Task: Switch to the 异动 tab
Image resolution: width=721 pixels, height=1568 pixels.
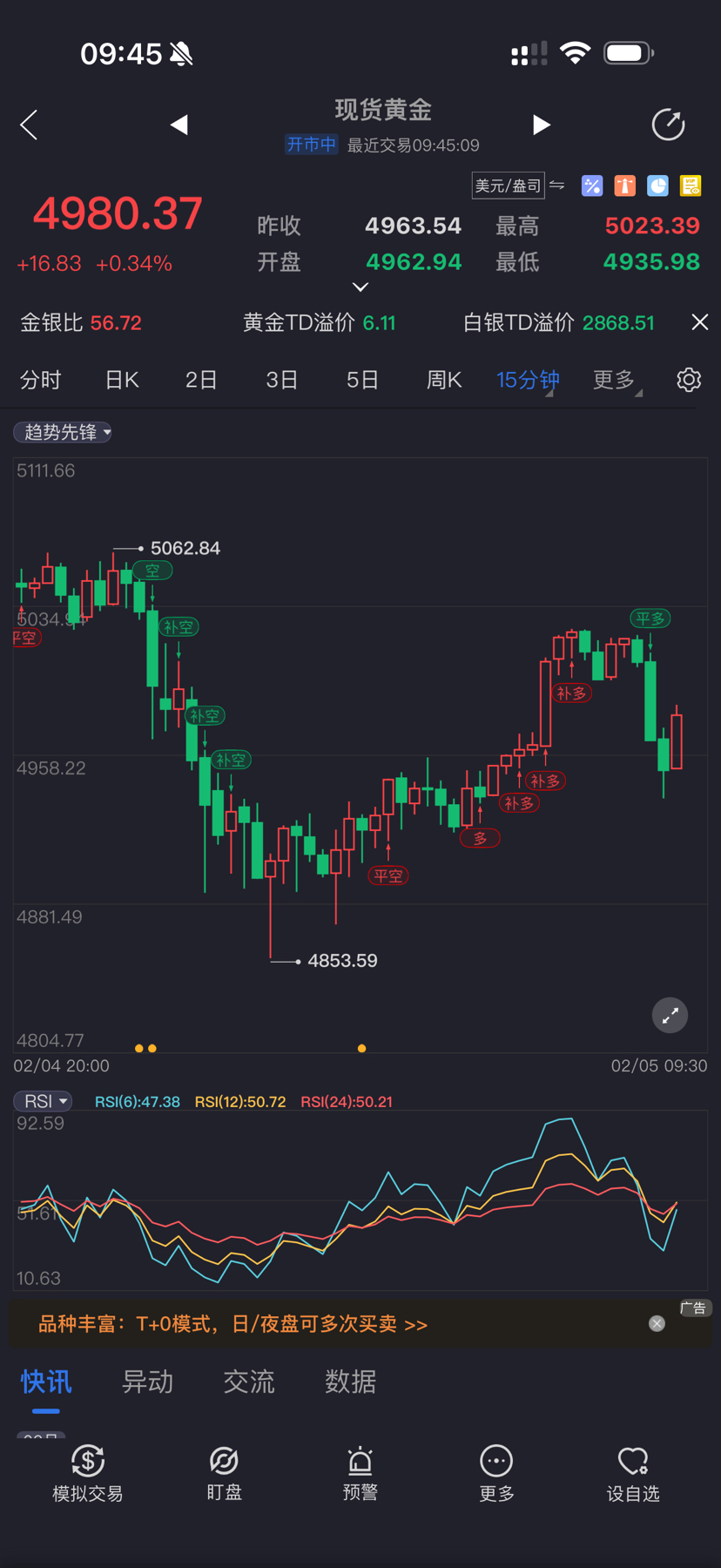Action: click(x=147, y=1382)
